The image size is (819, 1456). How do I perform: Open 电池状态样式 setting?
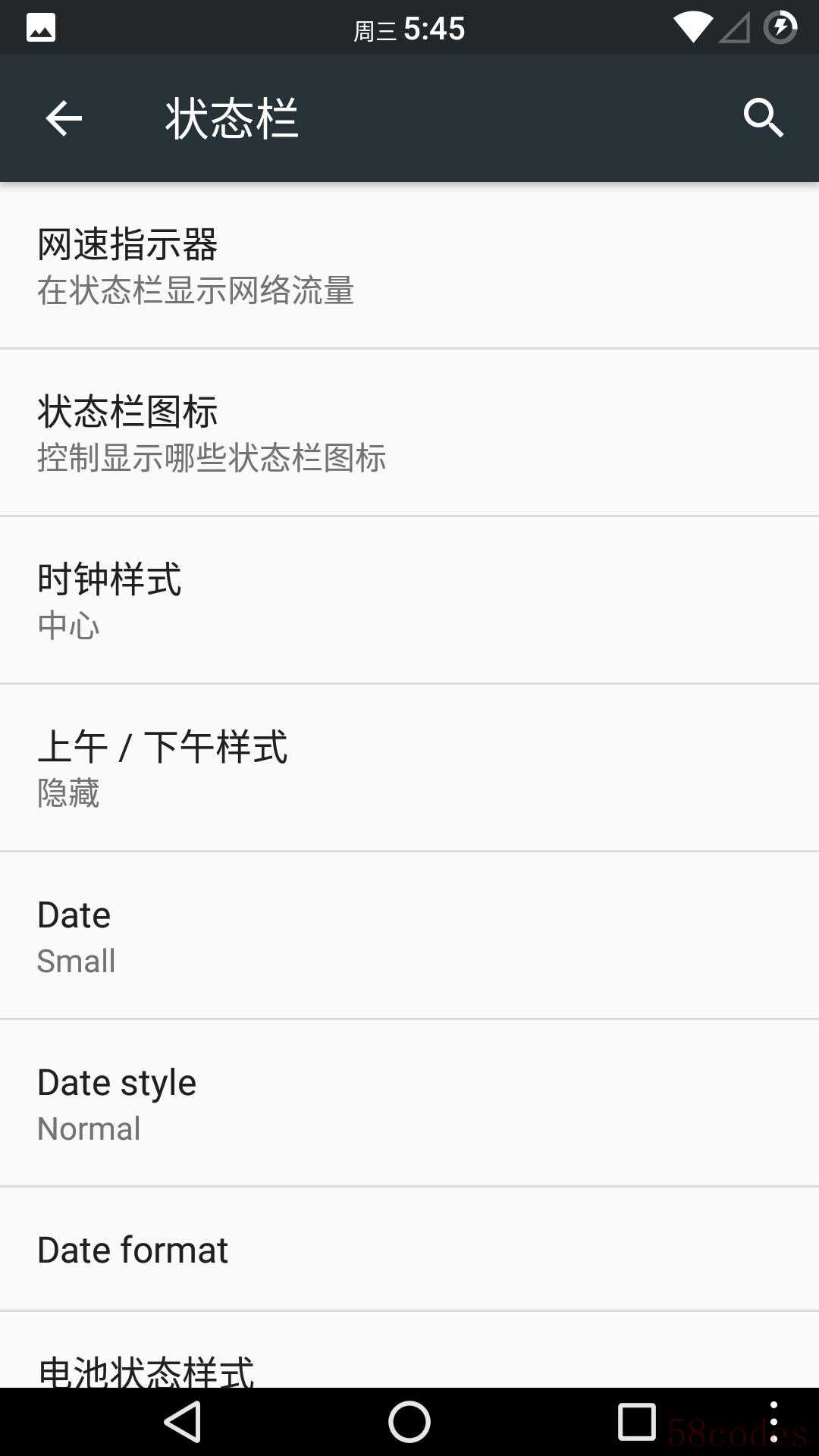[409, 1367]
